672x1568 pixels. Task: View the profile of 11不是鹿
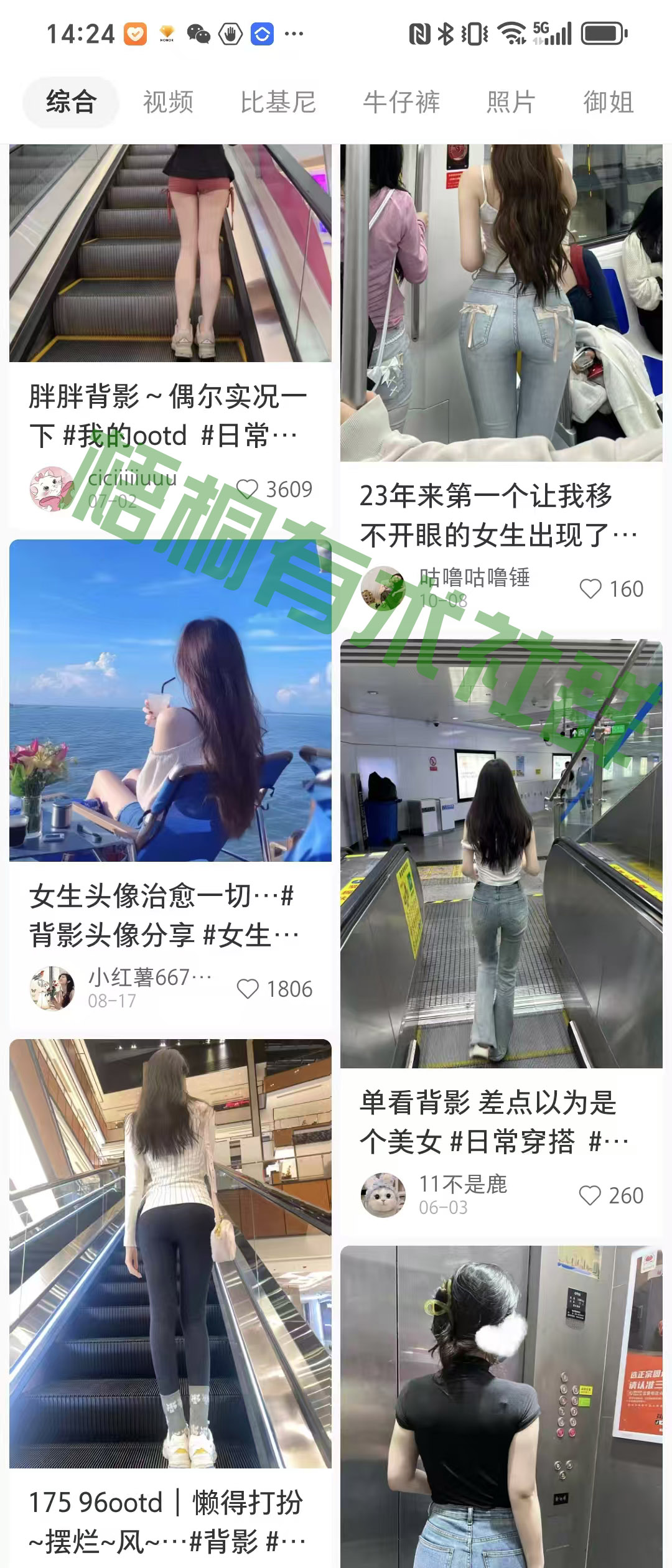pos(383,1195)
